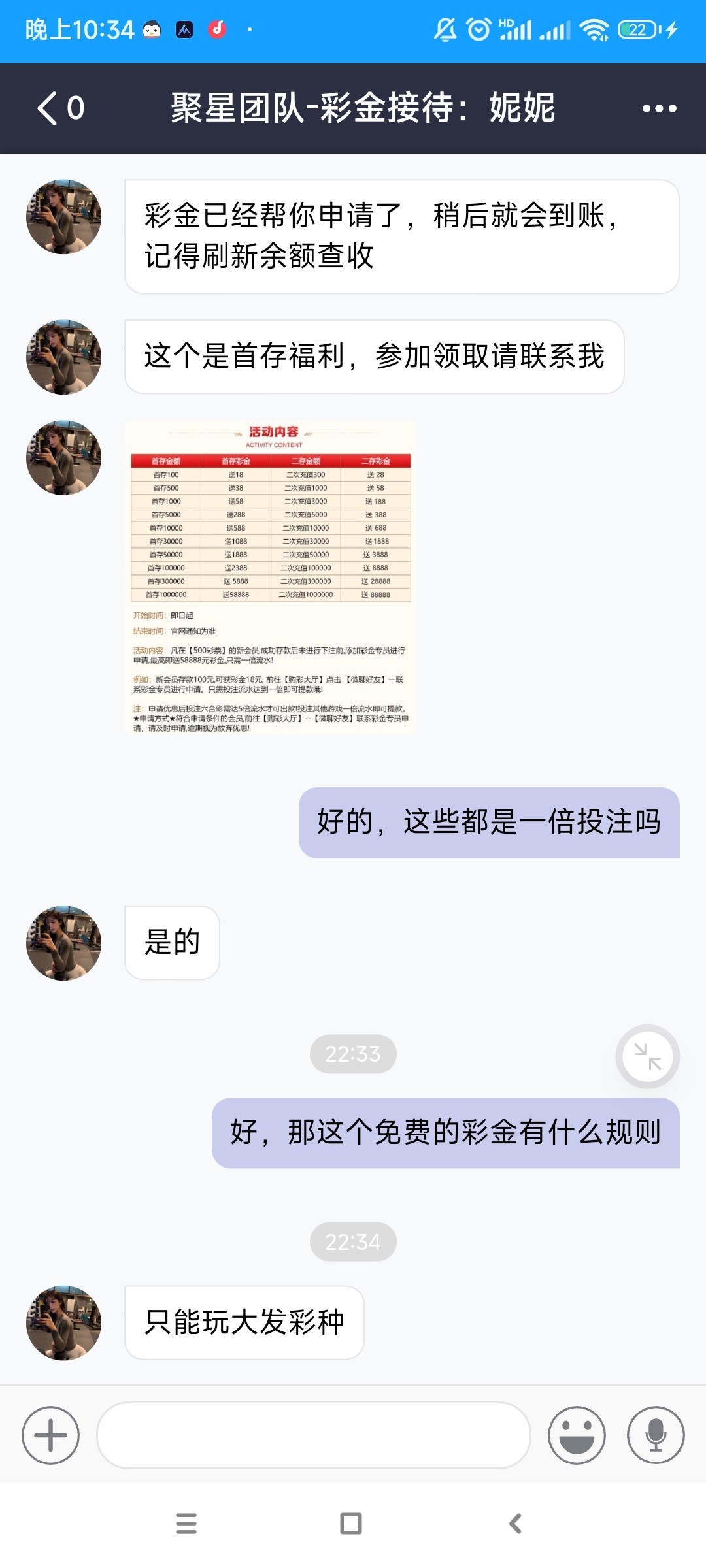Open the activity content image in chat
Screen dimensions: 706x1568
(271, 578)
